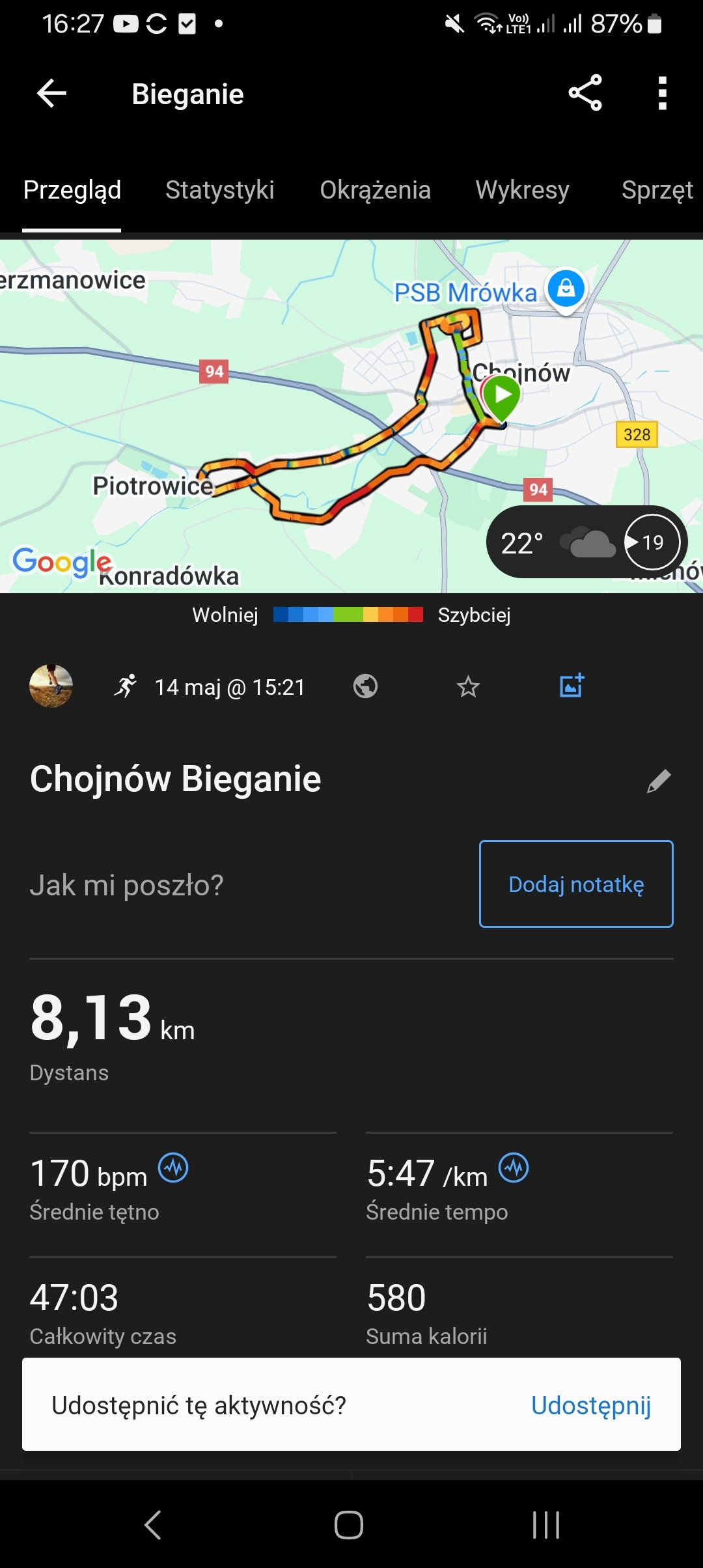
Task: Open the profile avatar picture
Action: [51, 686]
